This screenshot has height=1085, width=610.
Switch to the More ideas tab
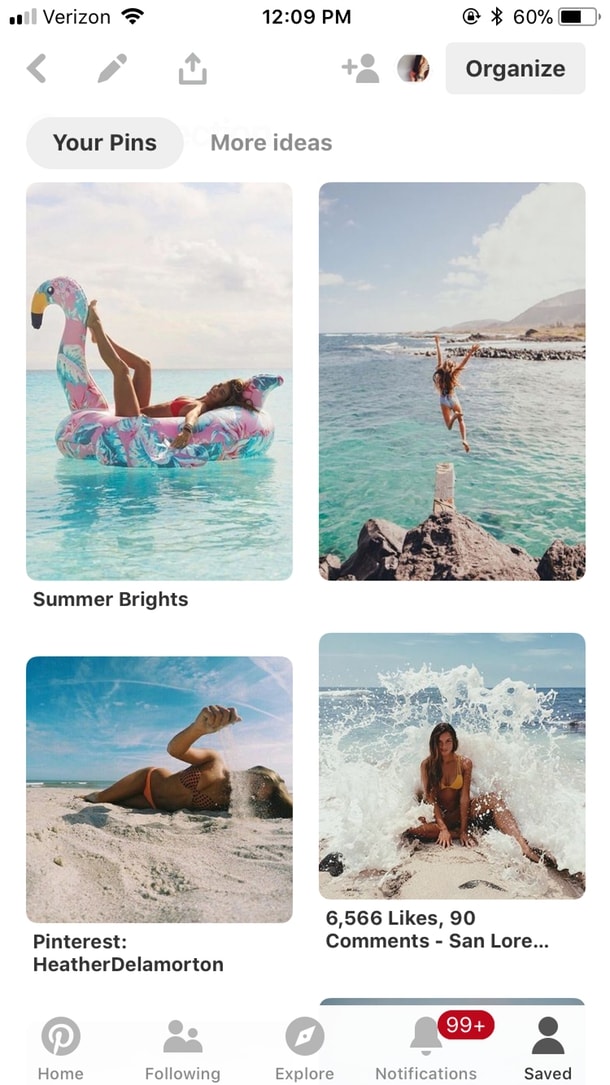[271, 143]
